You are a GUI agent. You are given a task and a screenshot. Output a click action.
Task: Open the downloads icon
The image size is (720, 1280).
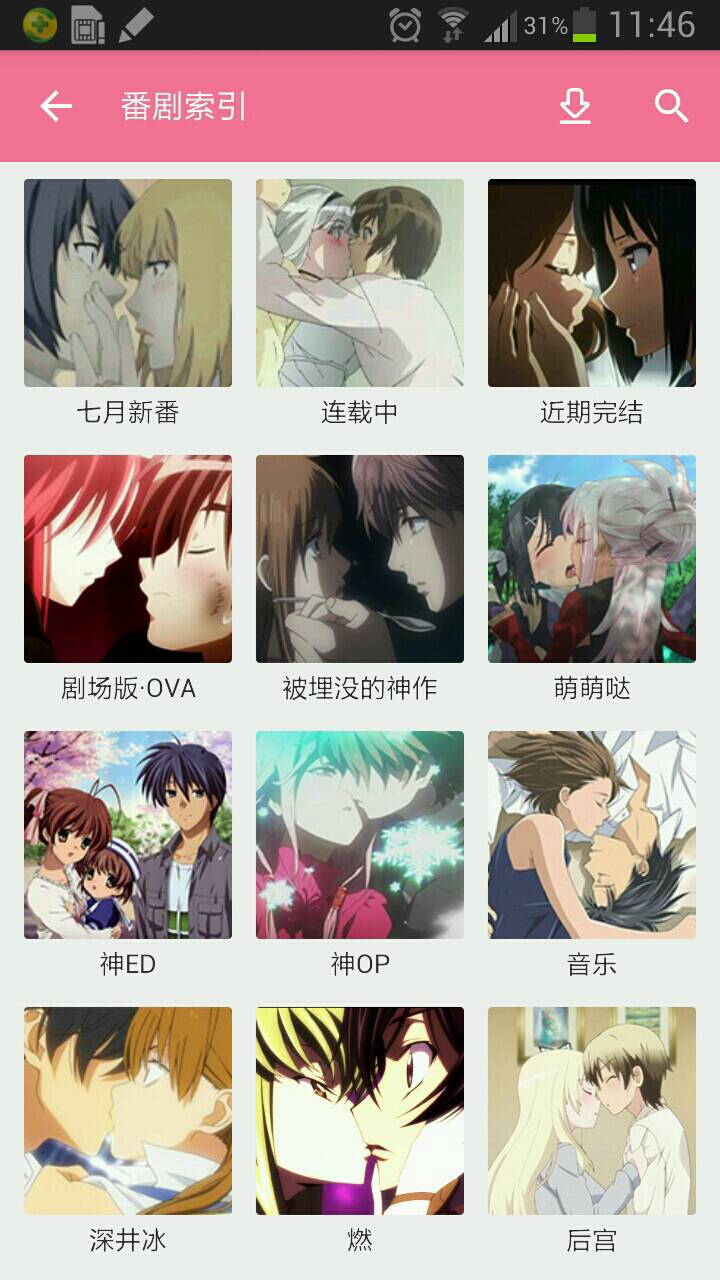(575, 106)
